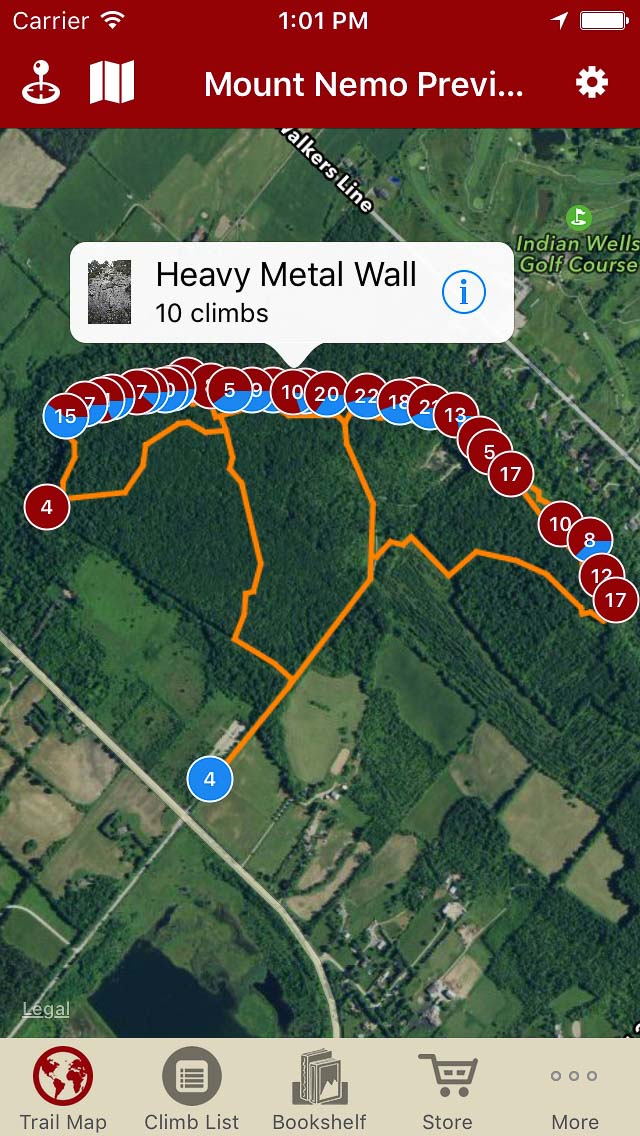This screenshot has width=640, height=1136.
Task: Go to the Store tab
Action: [447, 1089]
